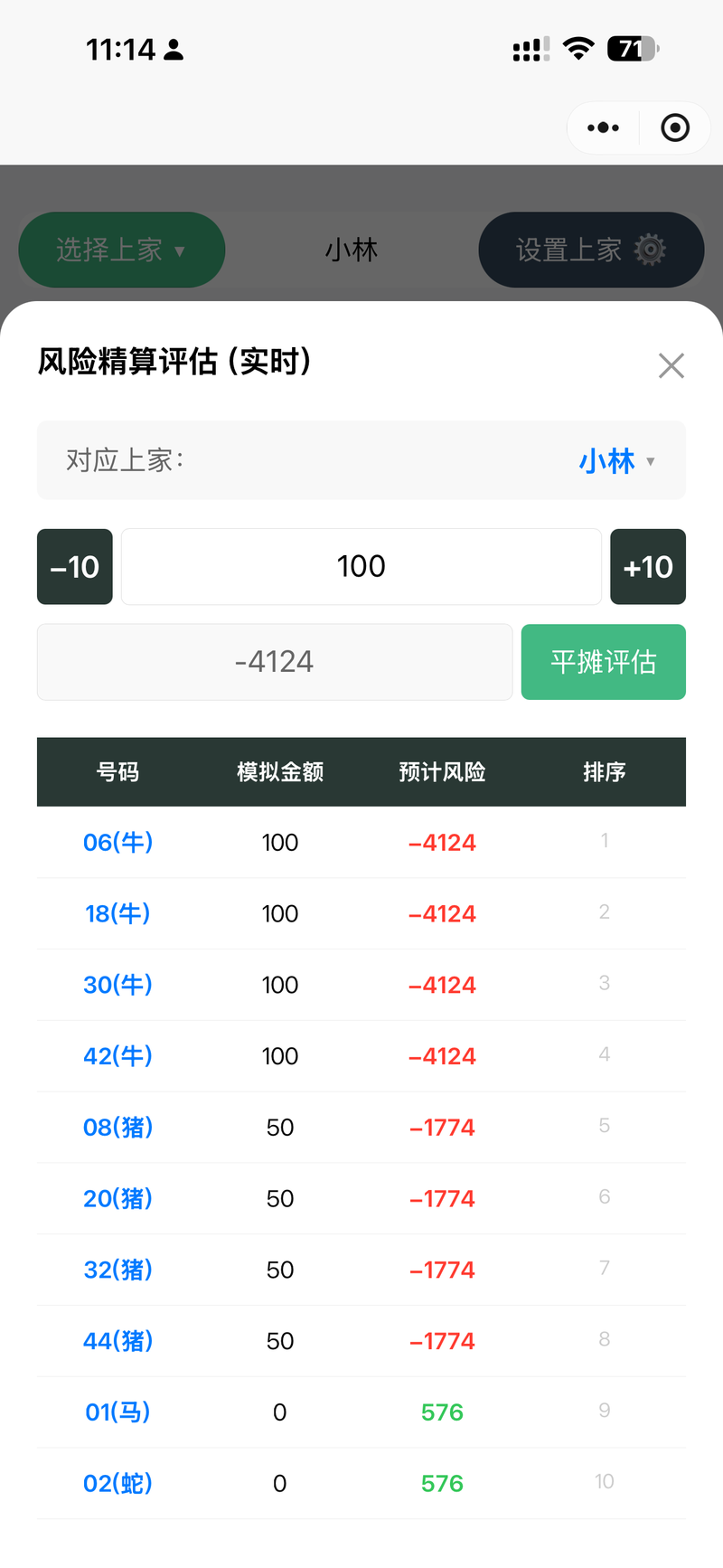The height and width of the screenshot is (1568, 723).
Task: Tap the amount field showing 100
Action: [361, 567]
